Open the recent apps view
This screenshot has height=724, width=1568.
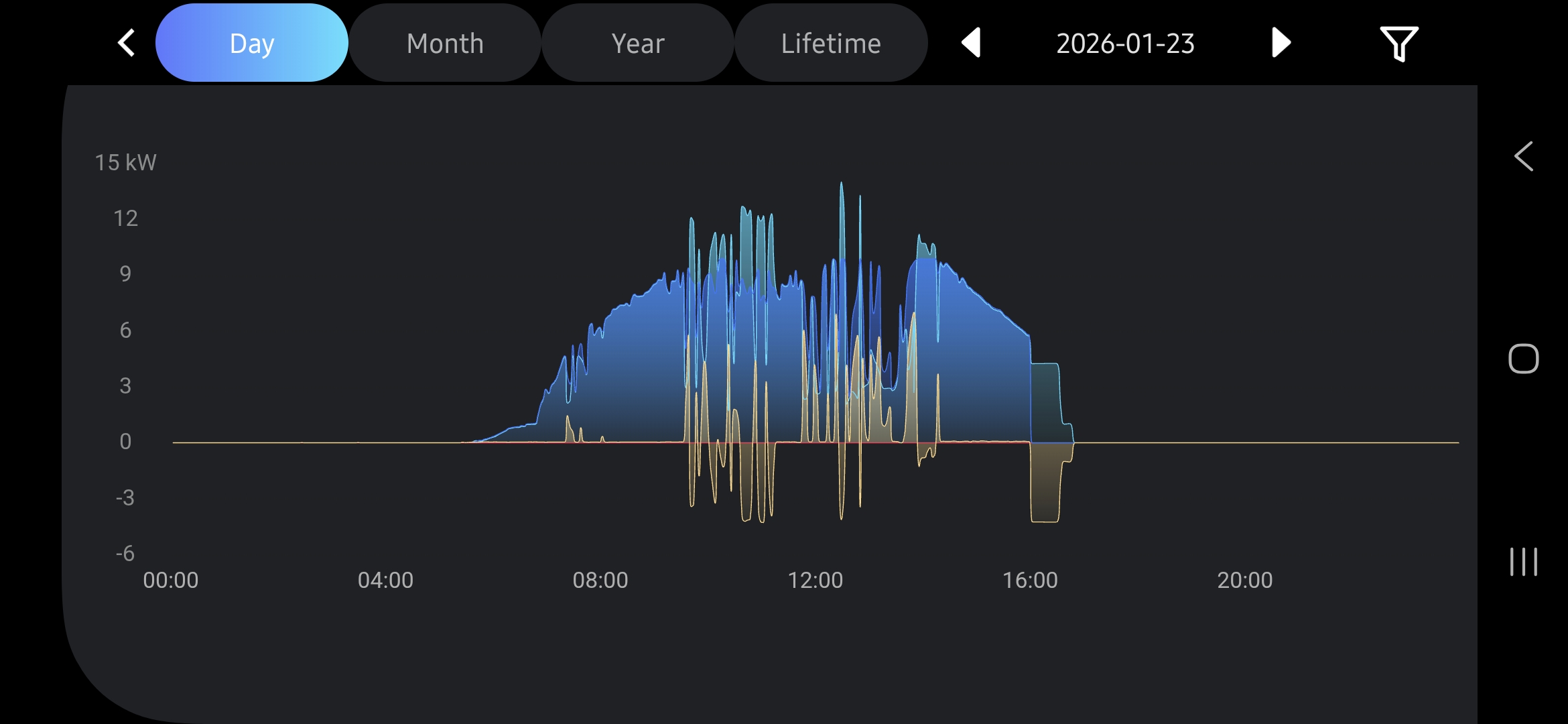pyautogui.click(x=1523, y=562)
